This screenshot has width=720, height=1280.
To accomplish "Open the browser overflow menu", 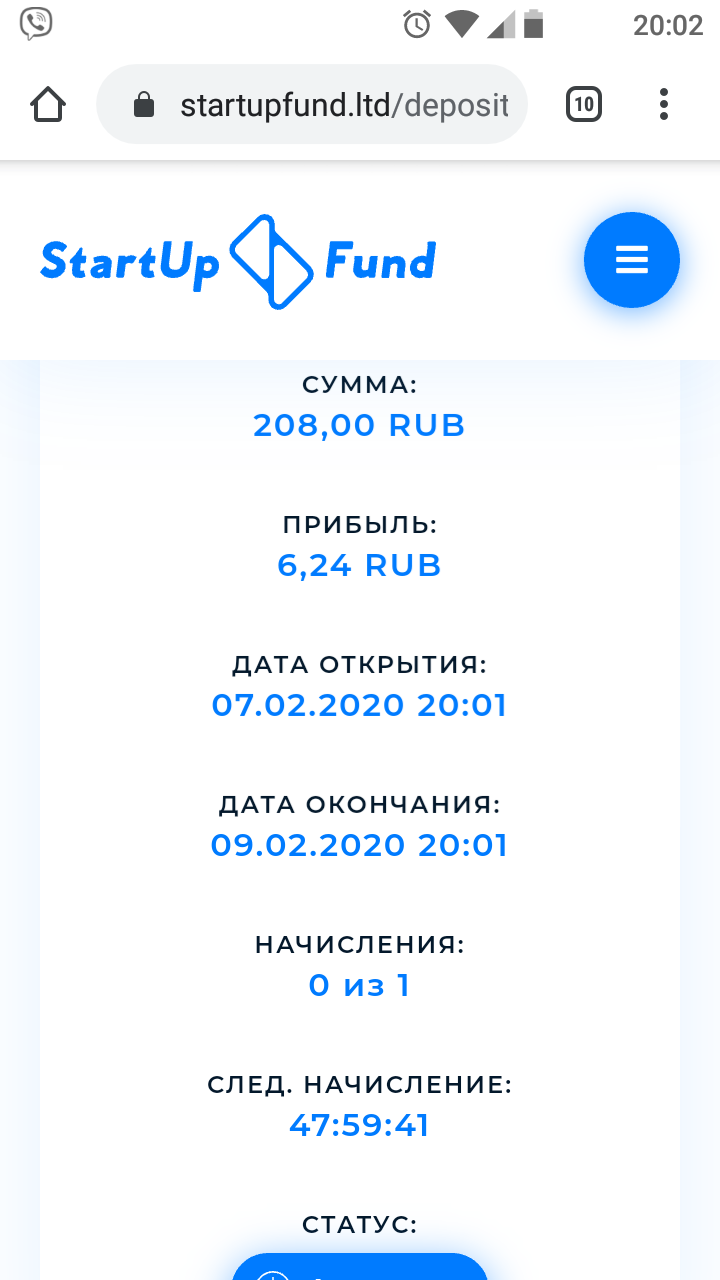I will point(664,104).
